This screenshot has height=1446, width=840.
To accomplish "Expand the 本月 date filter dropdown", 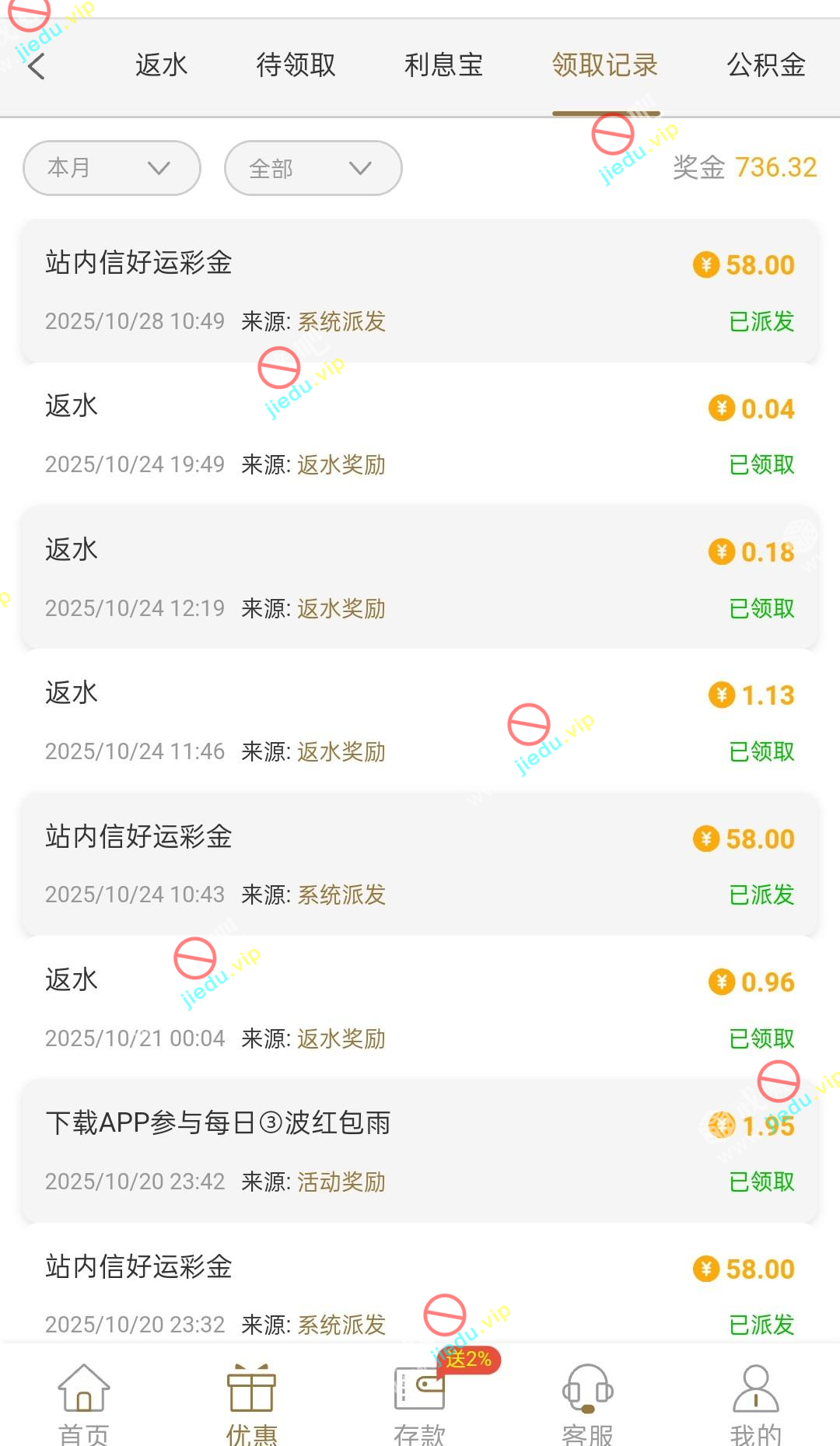I will click(112, 168).
